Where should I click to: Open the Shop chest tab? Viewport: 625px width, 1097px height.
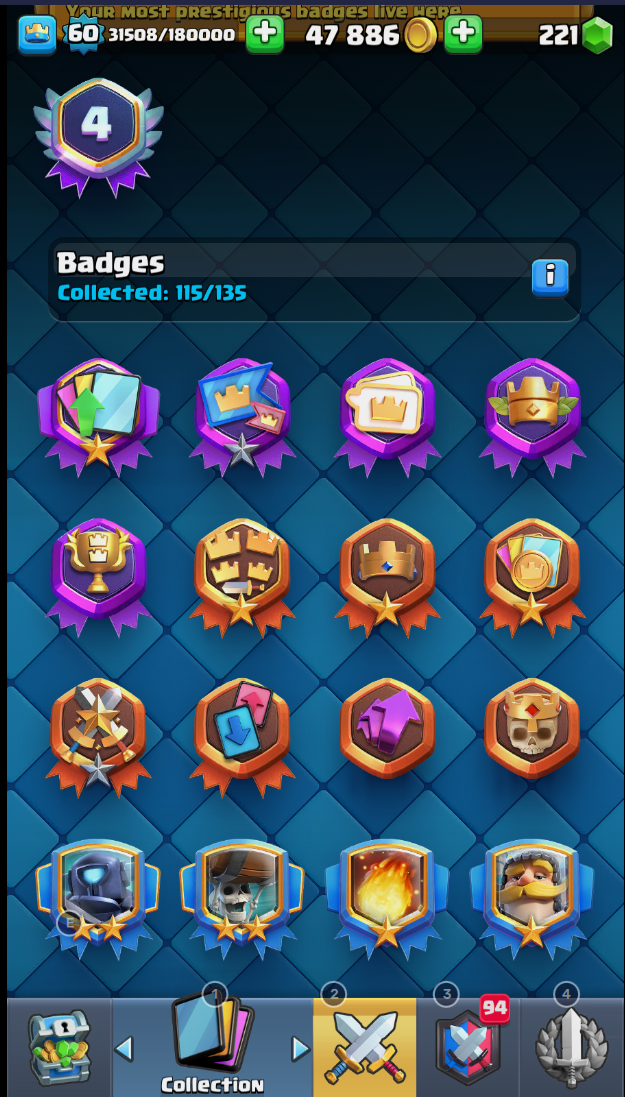pos(59,1047)
